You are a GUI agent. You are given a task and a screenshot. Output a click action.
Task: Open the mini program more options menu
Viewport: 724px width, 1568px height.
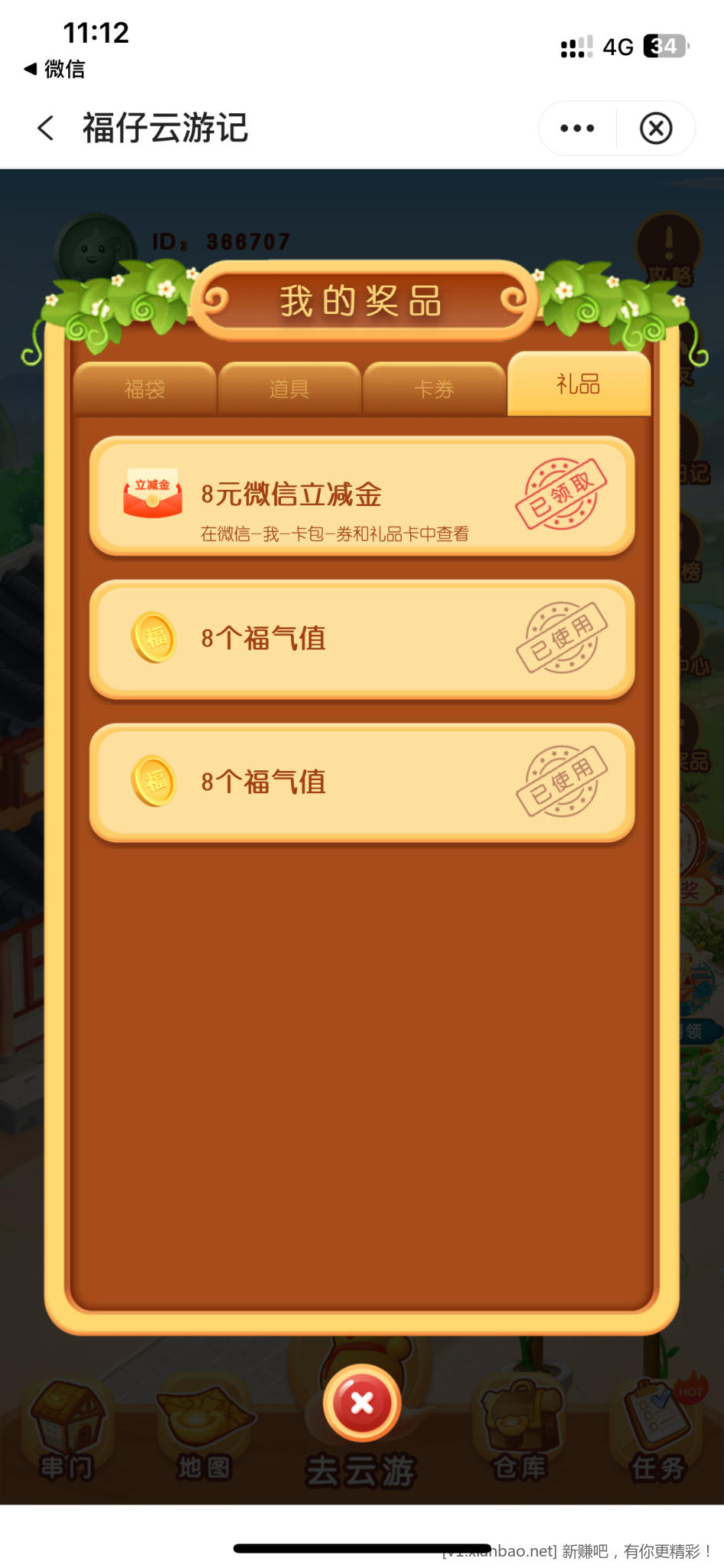click(577, 129)
